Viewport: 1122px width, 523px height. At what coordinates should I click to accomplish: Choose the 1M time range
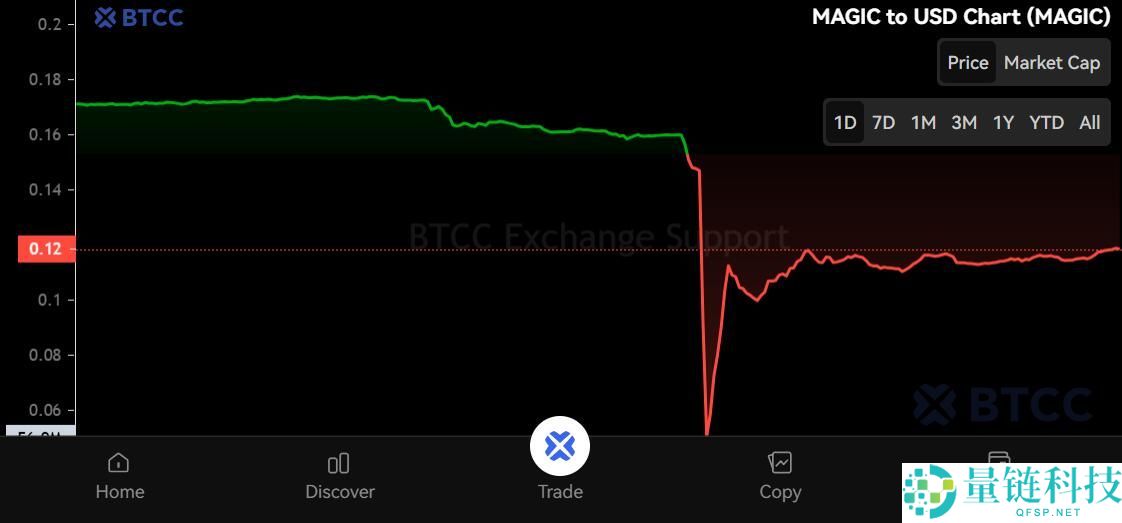click(923, 122)
